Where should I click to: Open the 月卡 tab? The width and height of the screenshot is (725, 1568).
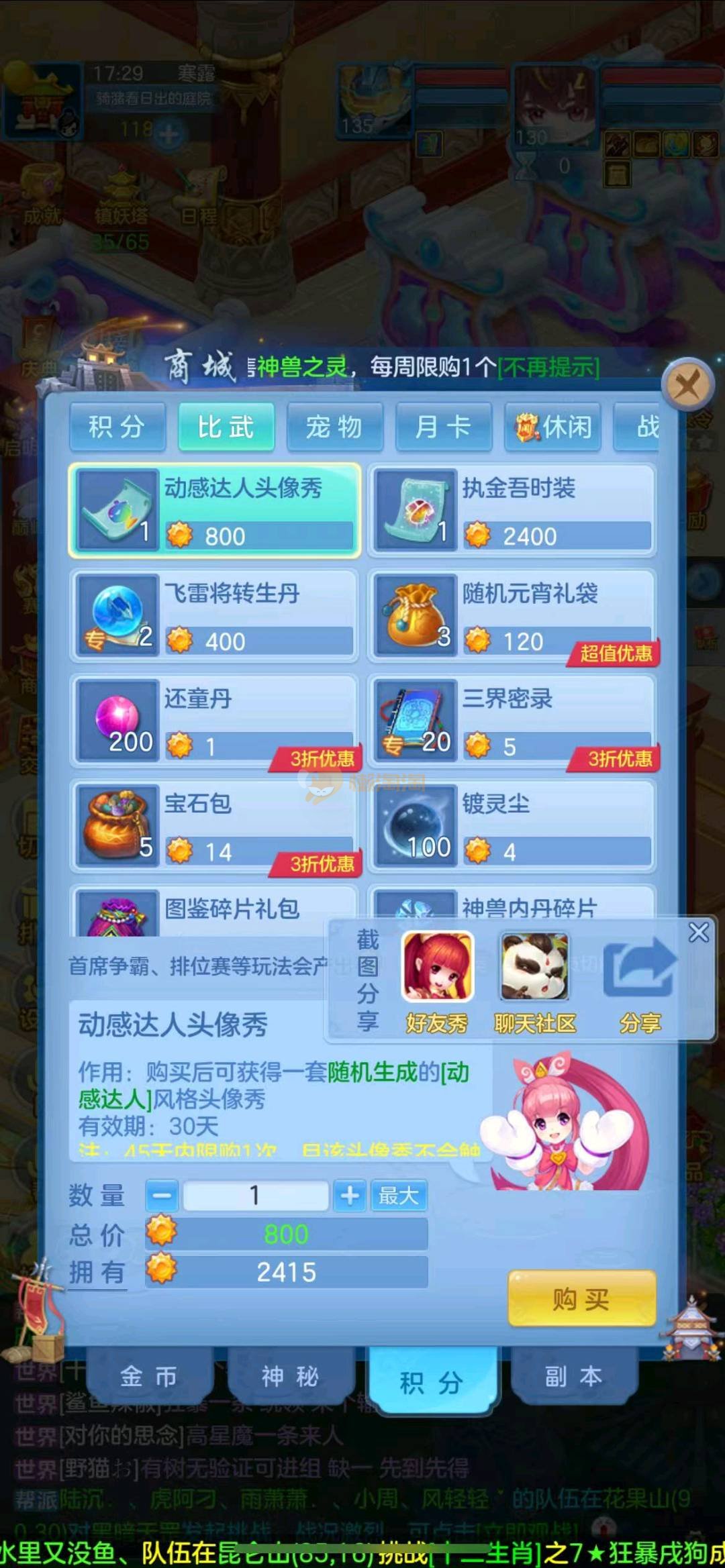(x=443, y=427)
